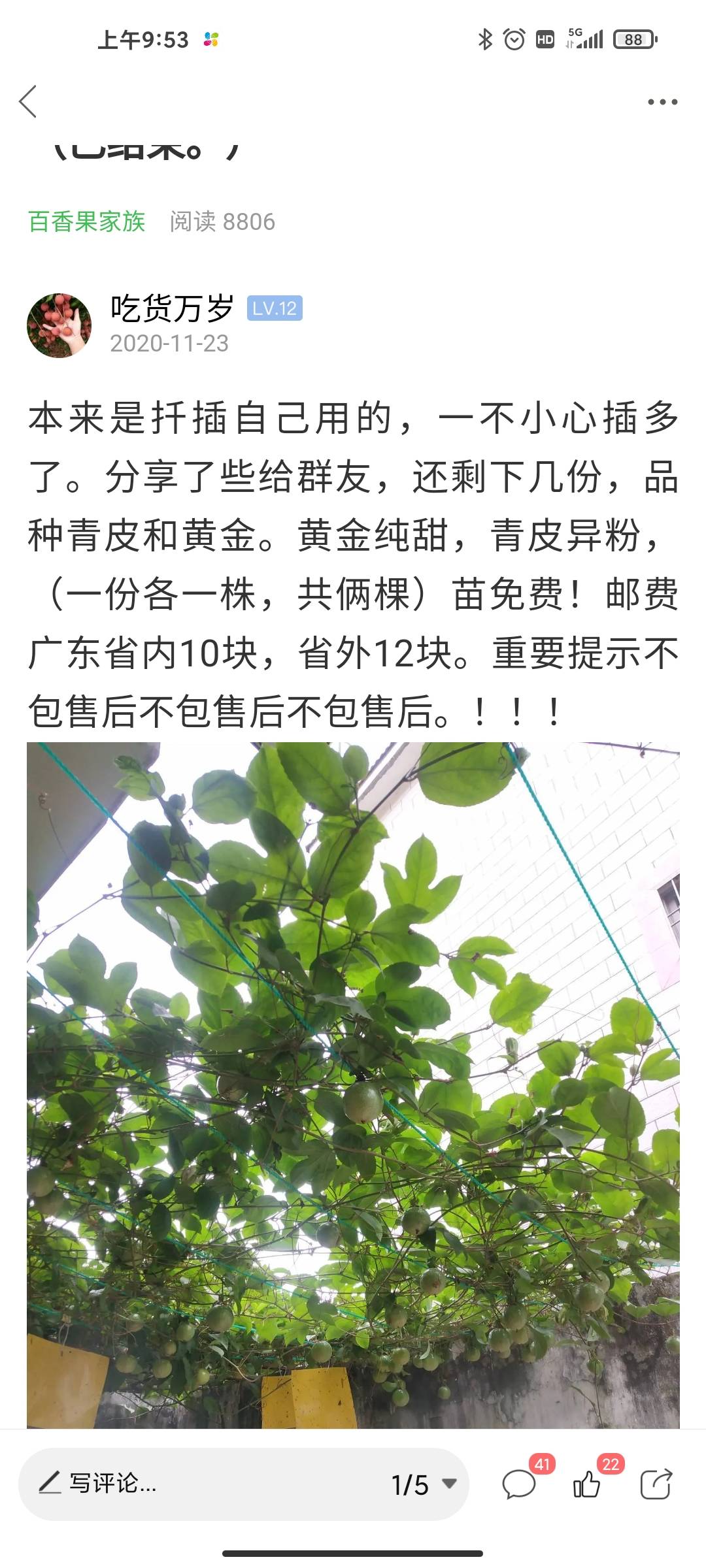
Task: Open 吃货万岁's profile avatar
Action: [59, 325]
